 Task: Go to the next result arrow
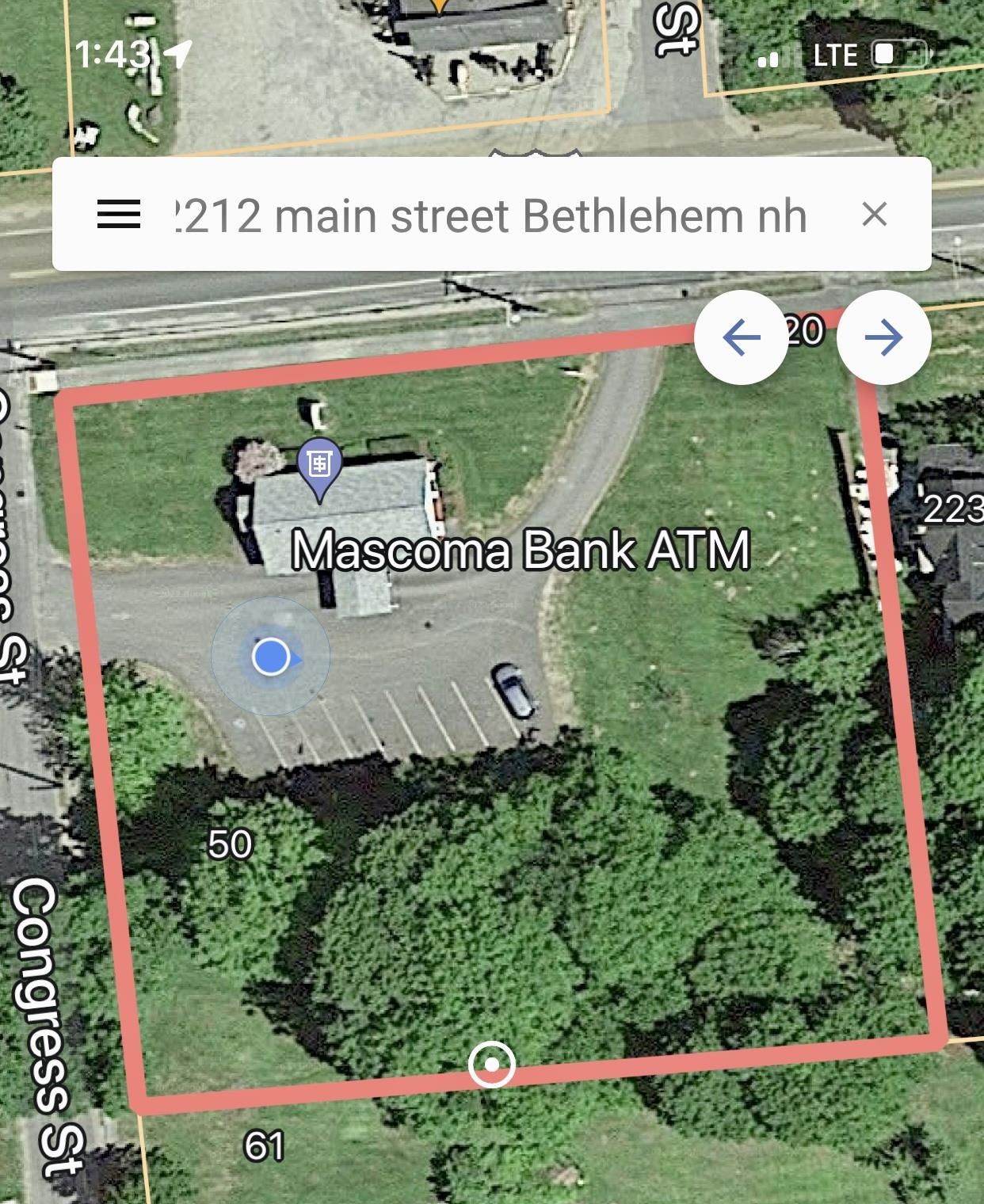point(883,338)
